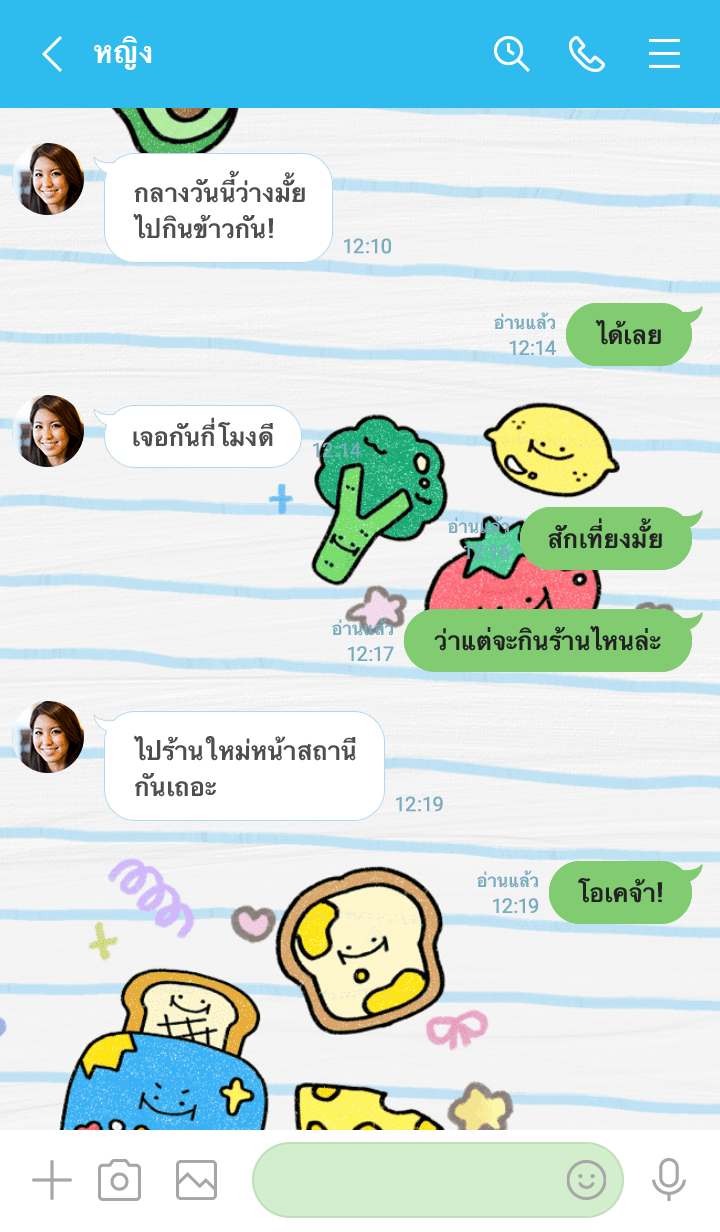This screenshot has width=720, height=1232.
Task: Open the emoji and sticker picker
Action: coord(587,1181)
